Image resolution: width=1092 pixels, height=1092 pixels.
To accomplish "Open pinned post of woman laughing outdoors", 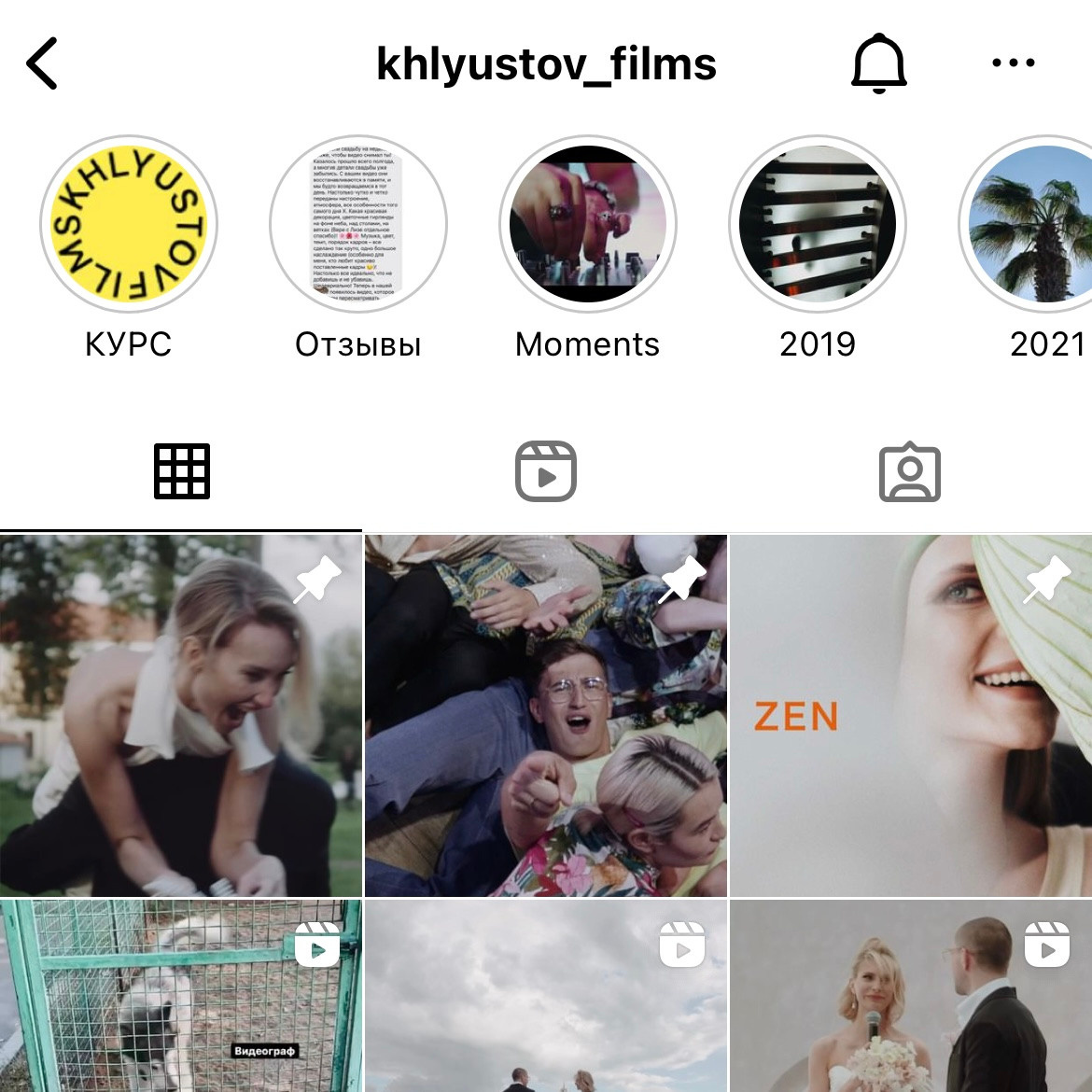I will tap(180, 715).
